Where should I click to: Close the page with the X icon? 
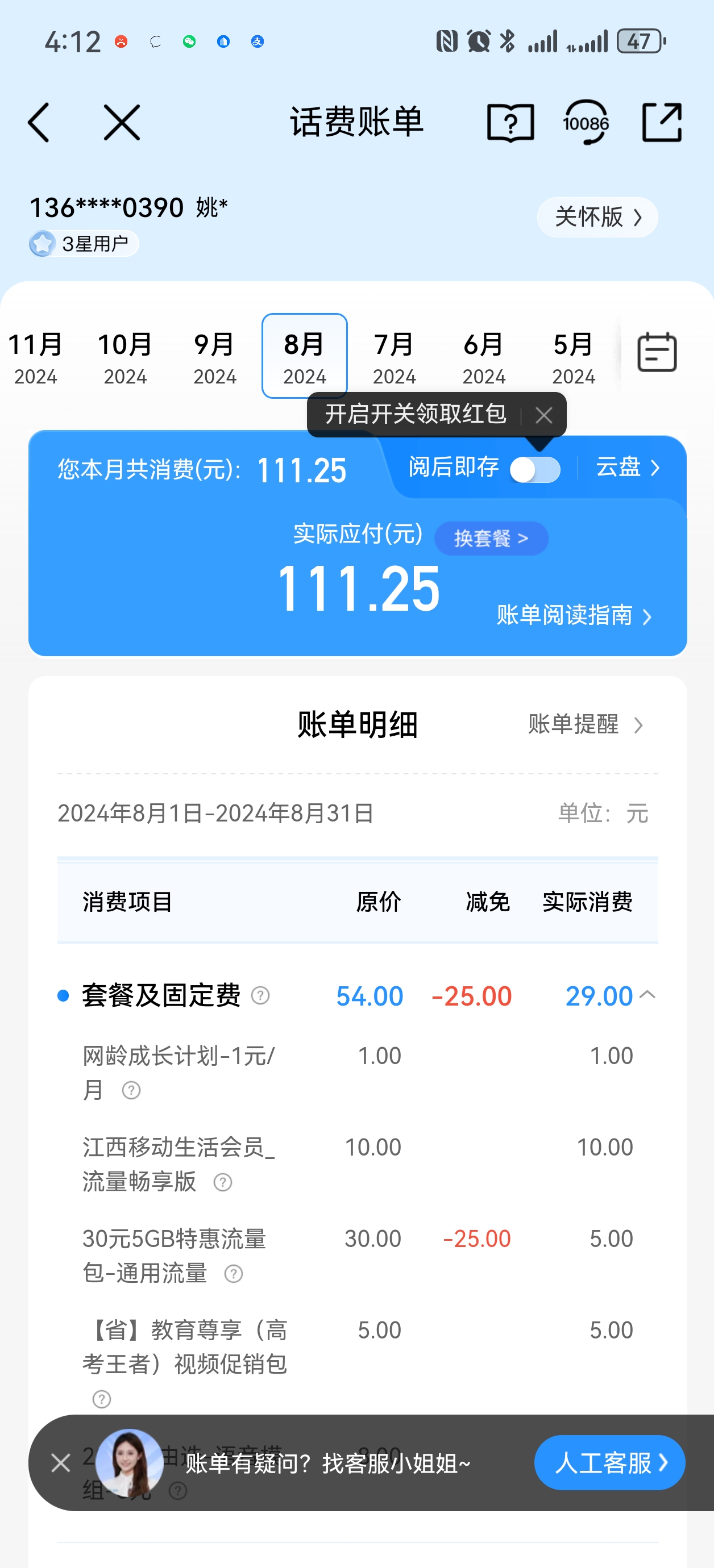(122, 122)
